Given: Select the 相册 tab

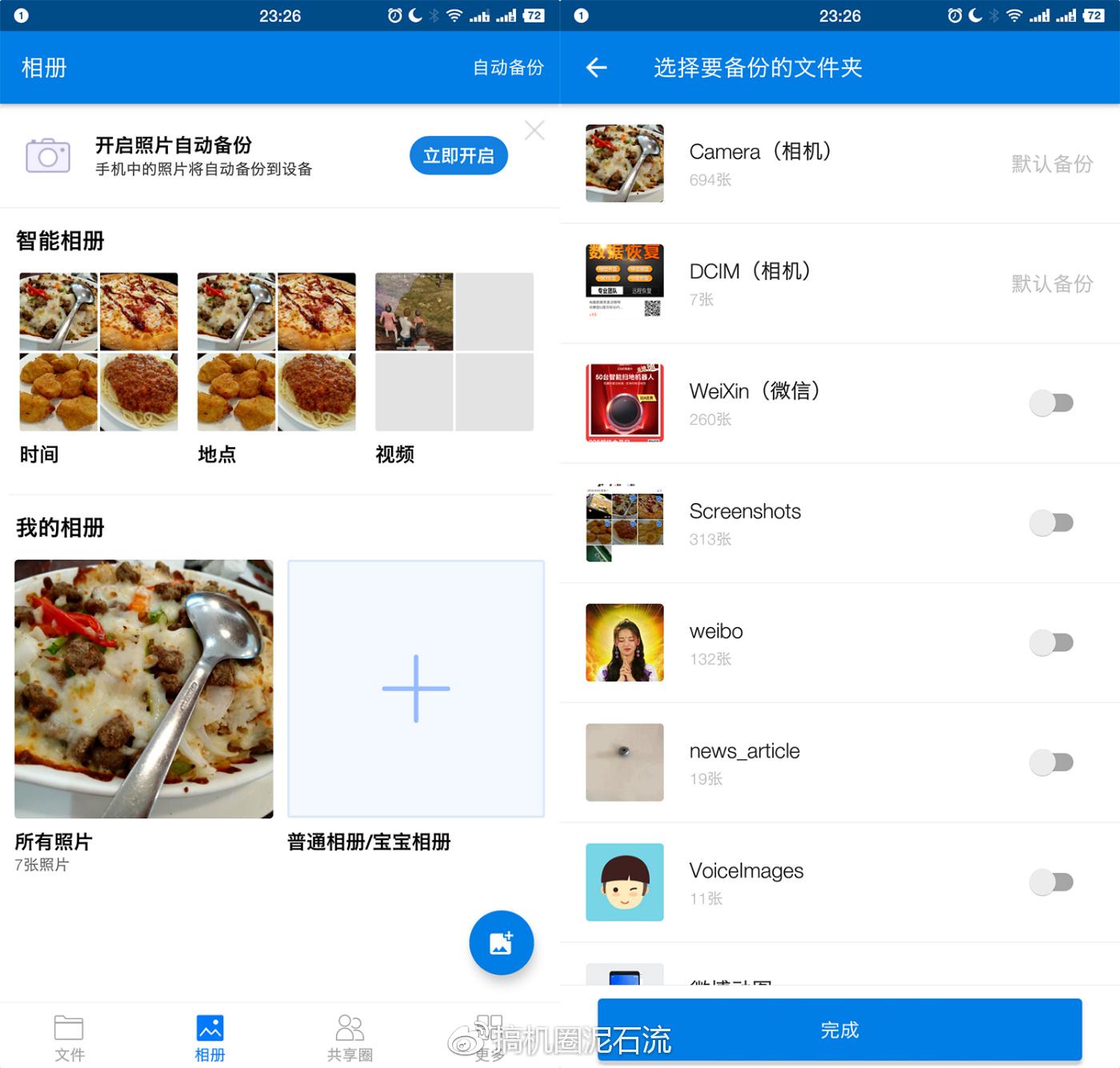Looking at the screenshot, I should pos(210,1038).
